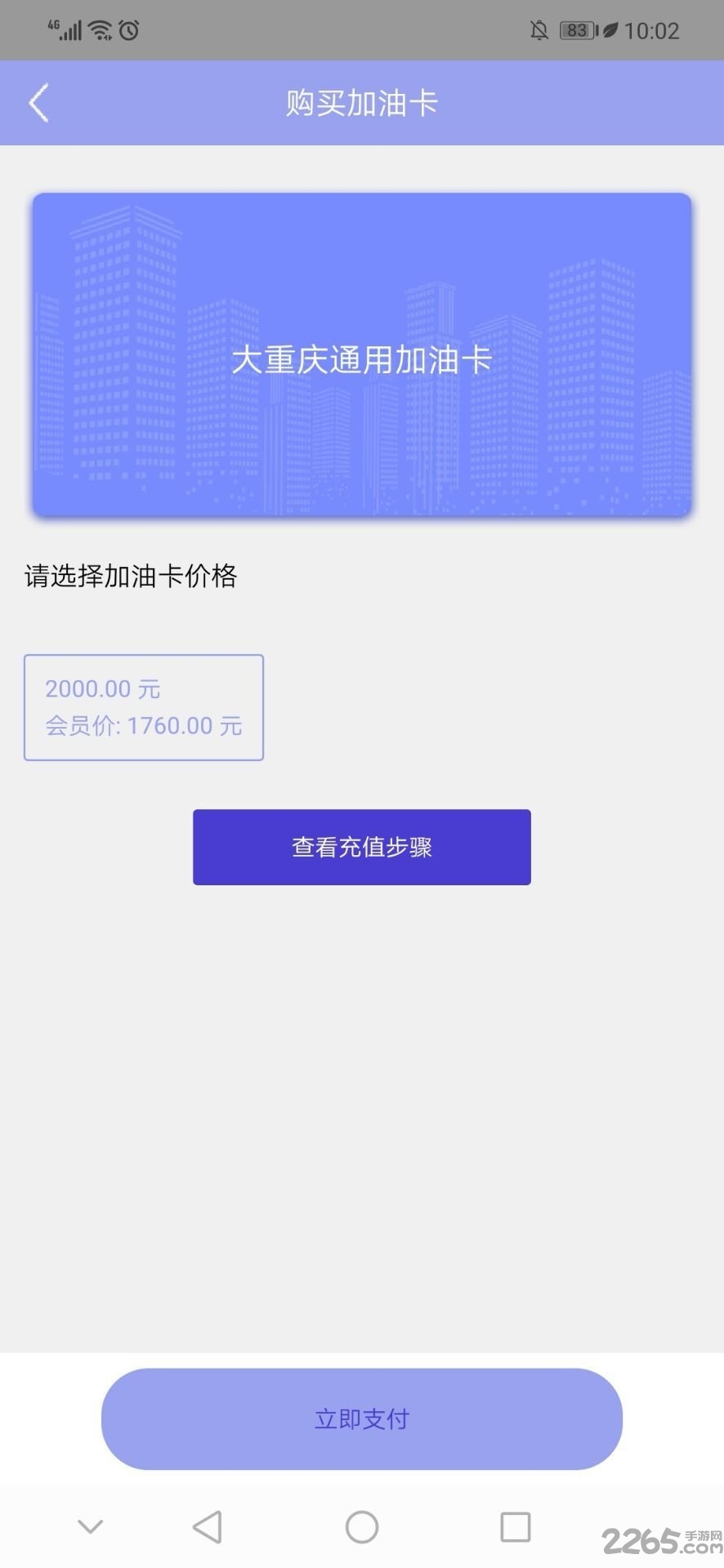Viewport: 724px width, 1568px height.
Task: Open 查看充值步骤 instructions
Action: pyautogui.click(x=361, y=847)
